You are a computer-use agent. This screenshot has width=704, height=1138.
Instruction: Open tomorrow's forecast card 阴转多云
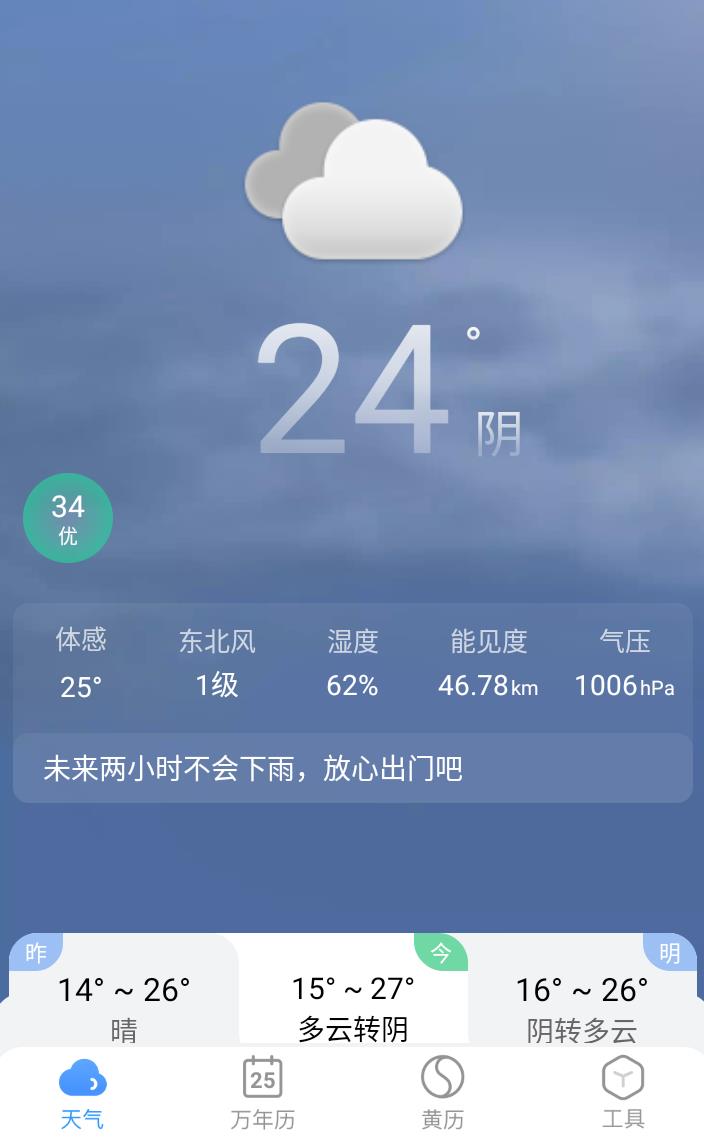582,1000
